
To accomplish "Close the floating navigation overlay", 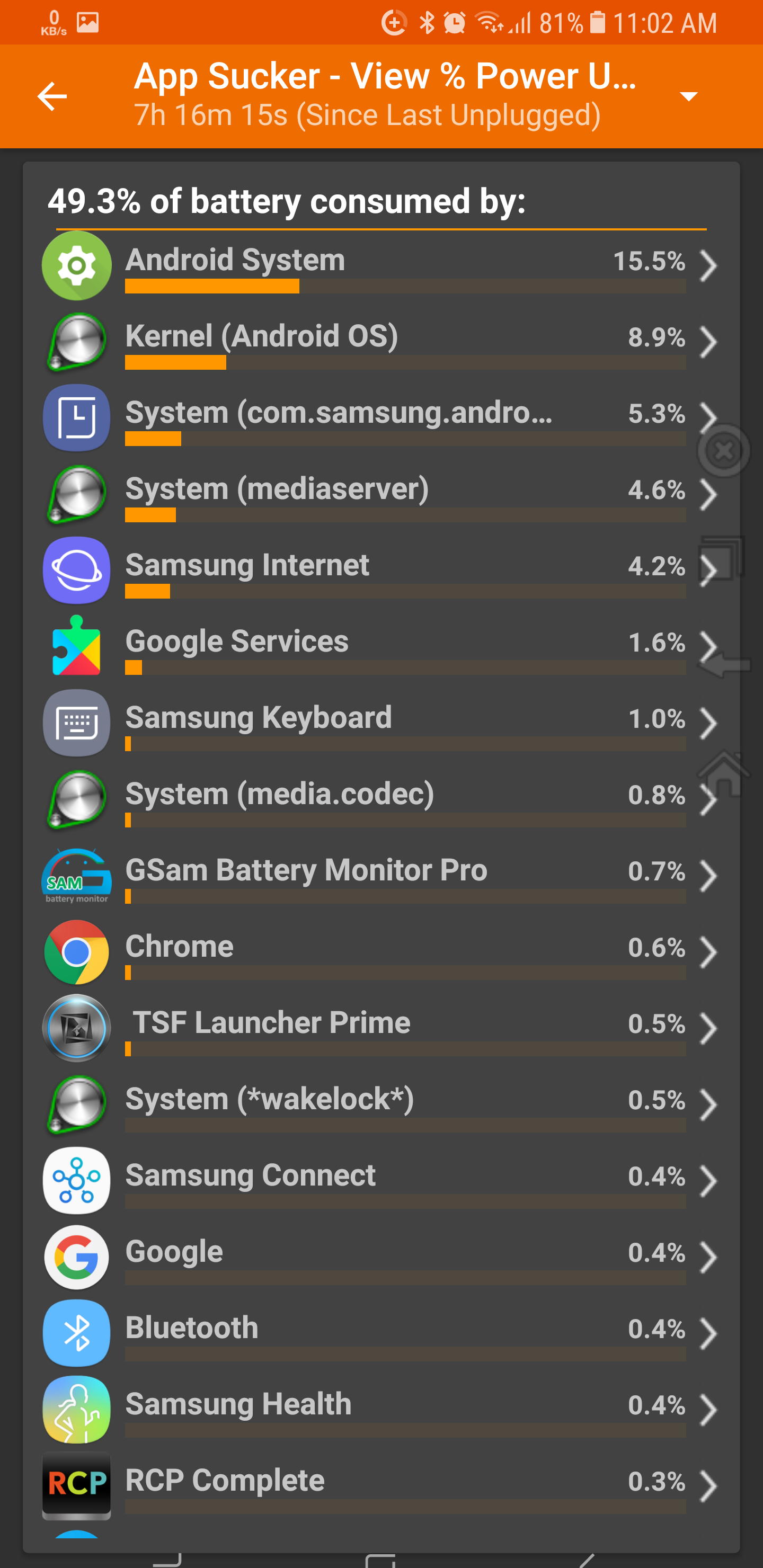I will 723,451.
